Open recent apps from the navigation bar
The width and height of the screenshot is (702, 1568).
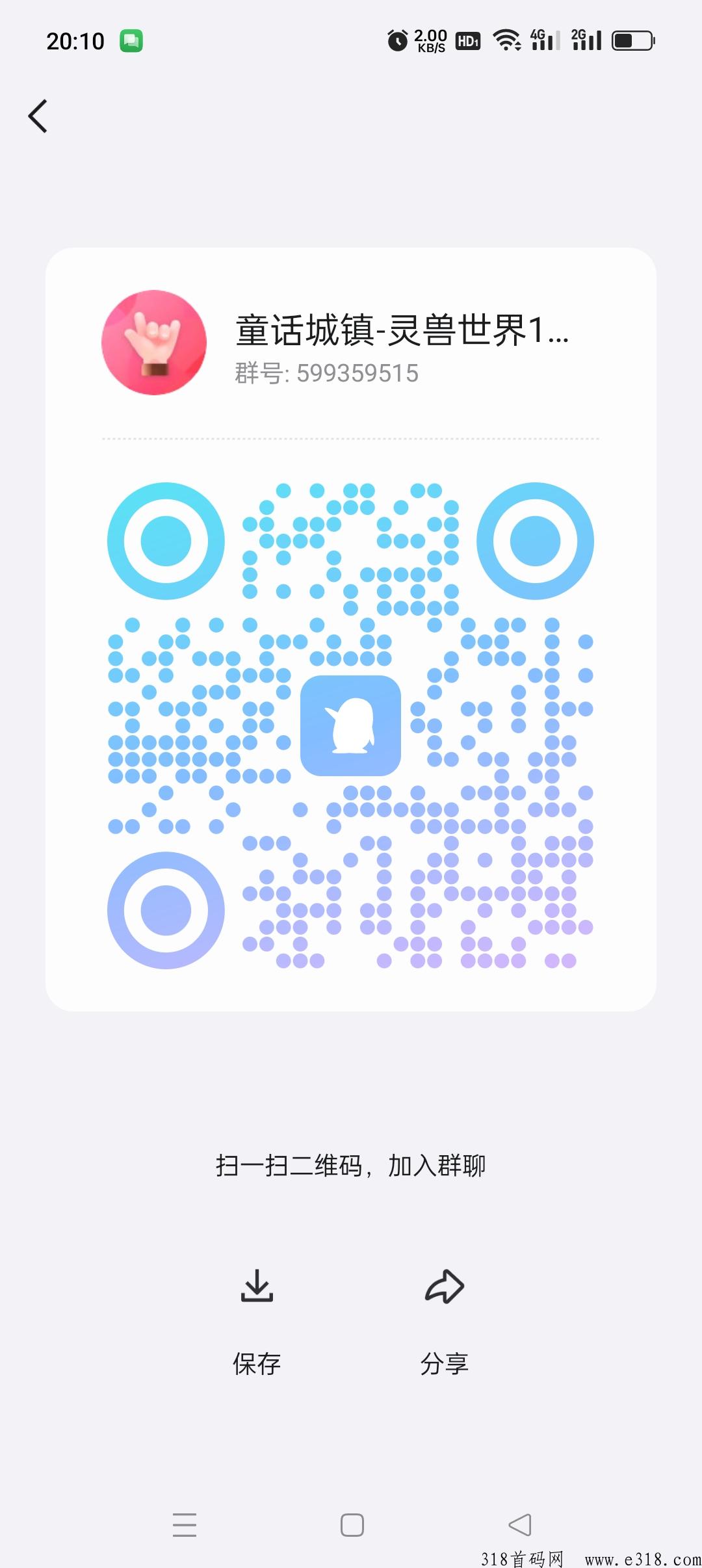pyautogui.click(x=185, y=1524)
